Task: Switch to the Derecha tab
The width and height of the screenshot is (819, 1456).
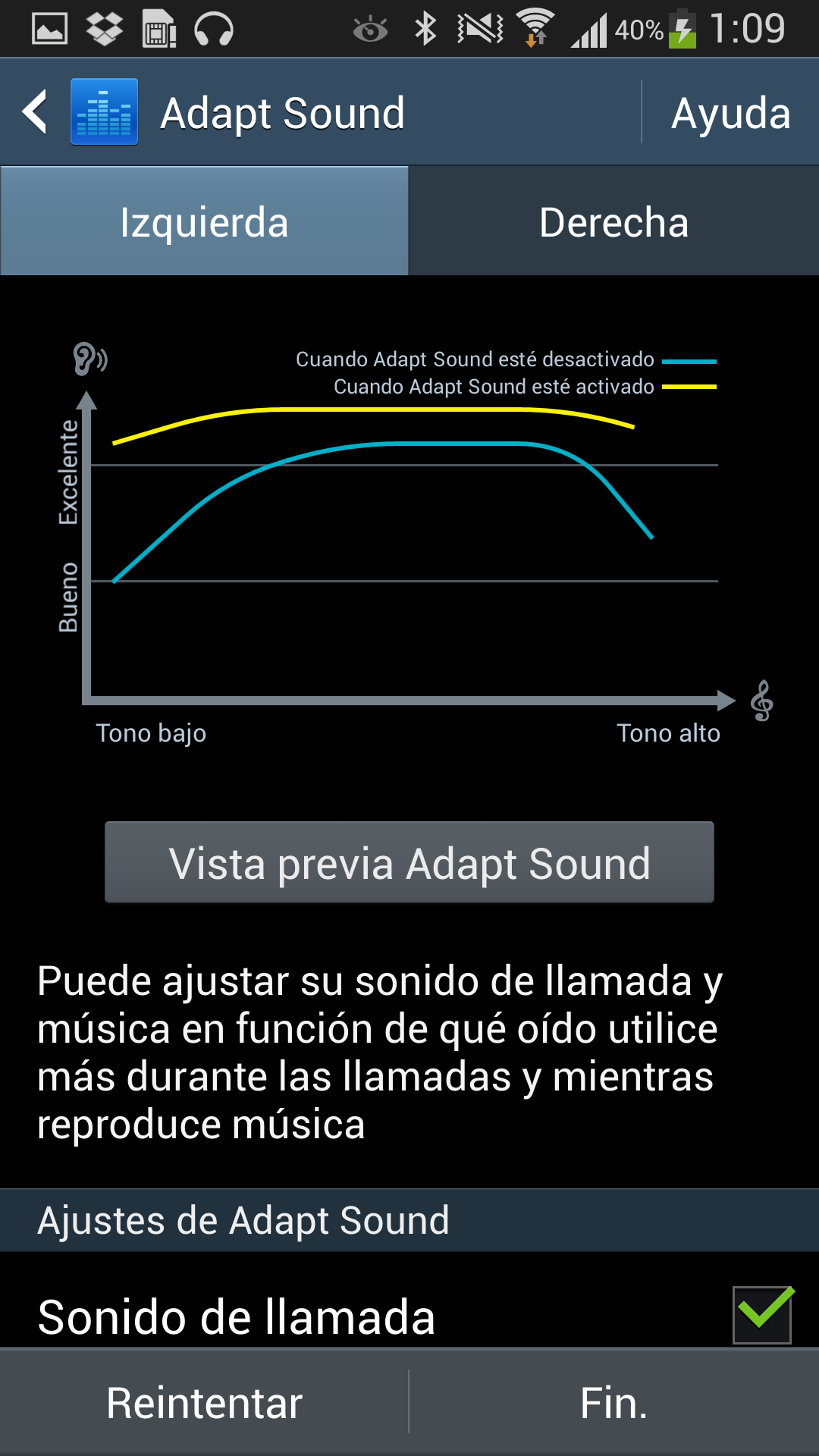Action: pyautogui.click(x=613, y=222)
